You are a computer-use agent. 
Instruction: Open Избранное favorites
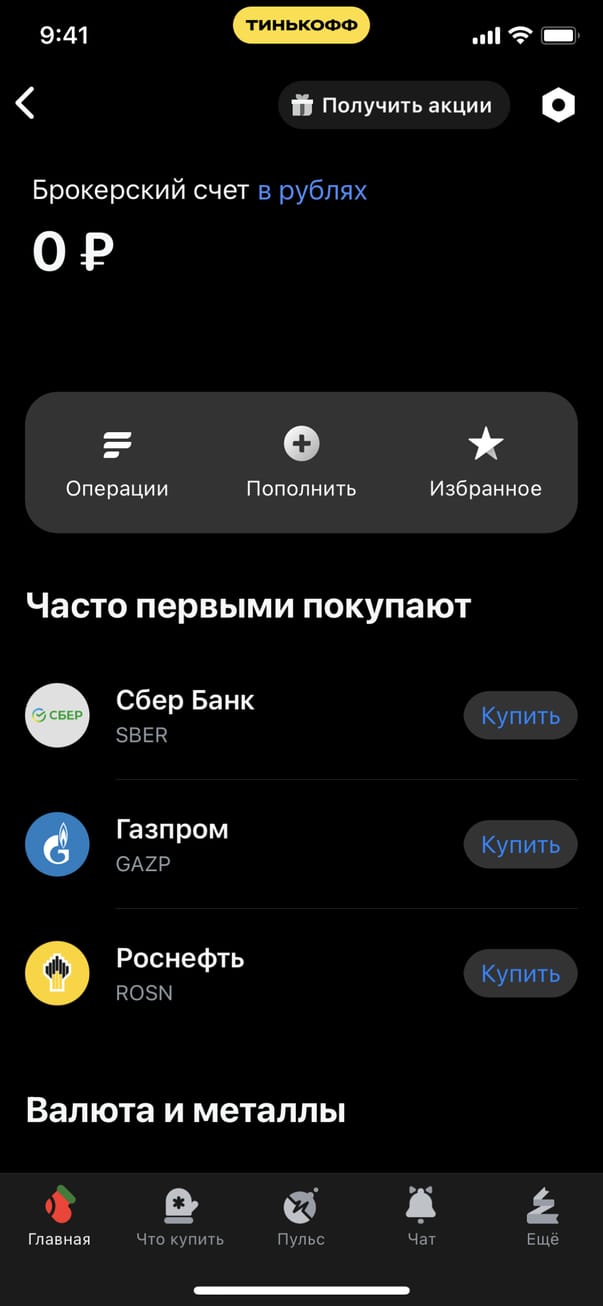coord(485,463)
